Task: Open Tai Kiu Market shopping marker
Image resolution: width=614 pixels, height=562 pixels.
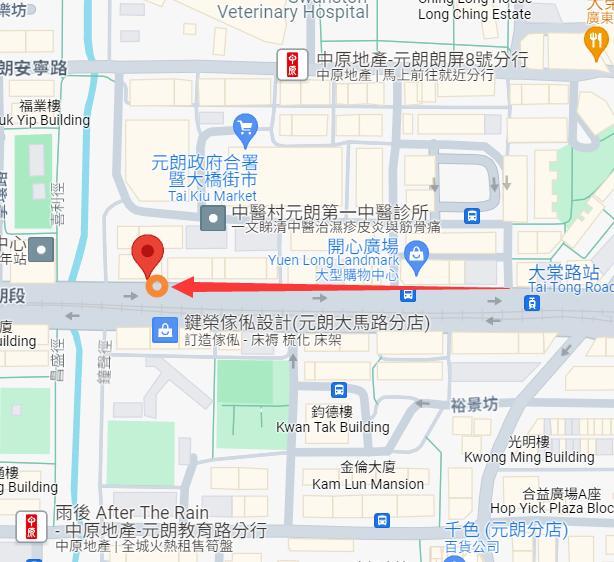Action: tap(244, 127)
